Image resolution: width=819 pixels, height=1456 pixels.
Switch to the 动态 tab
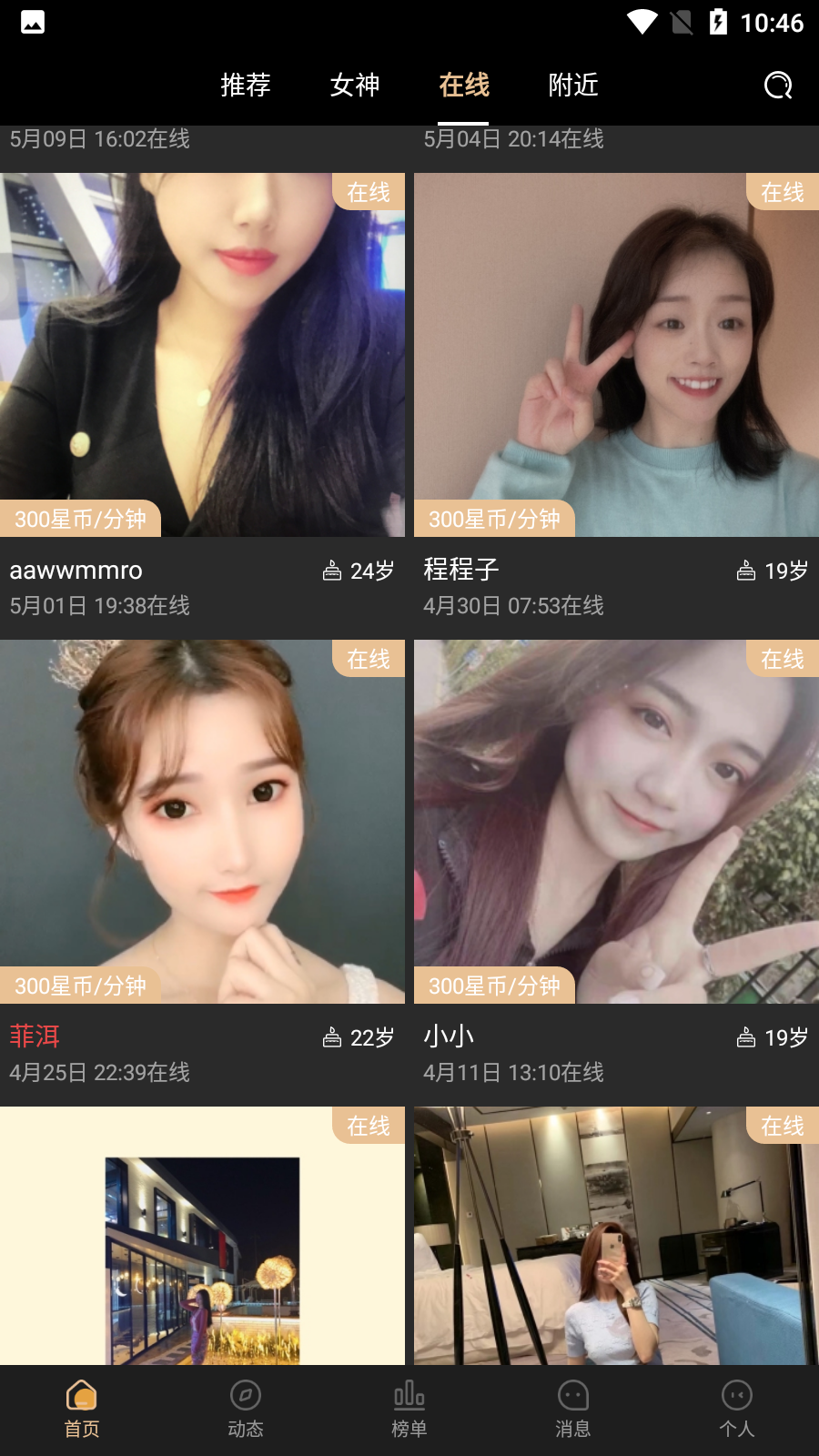[x=246, y=1409]
